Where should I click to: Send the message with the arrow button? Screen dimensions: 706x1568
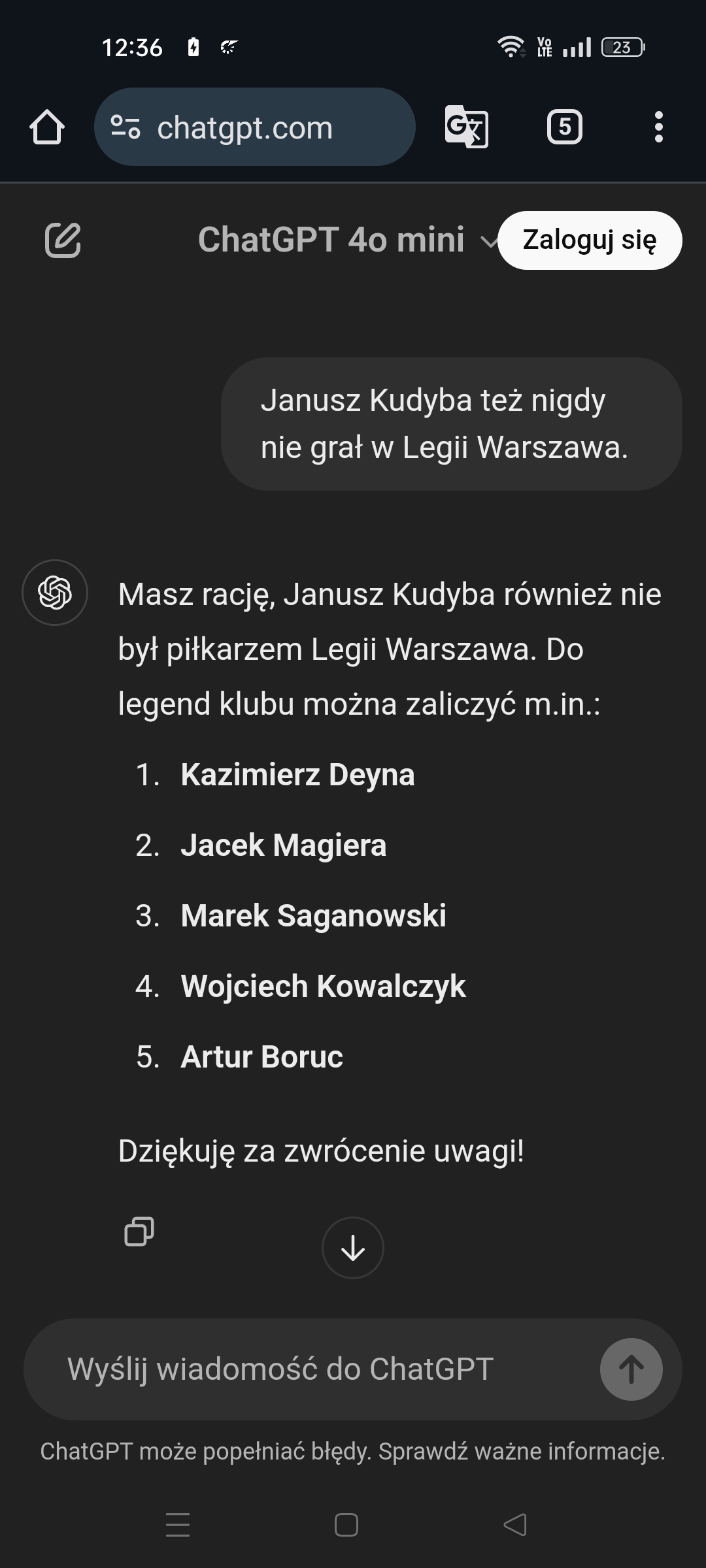click(631, 1369)
